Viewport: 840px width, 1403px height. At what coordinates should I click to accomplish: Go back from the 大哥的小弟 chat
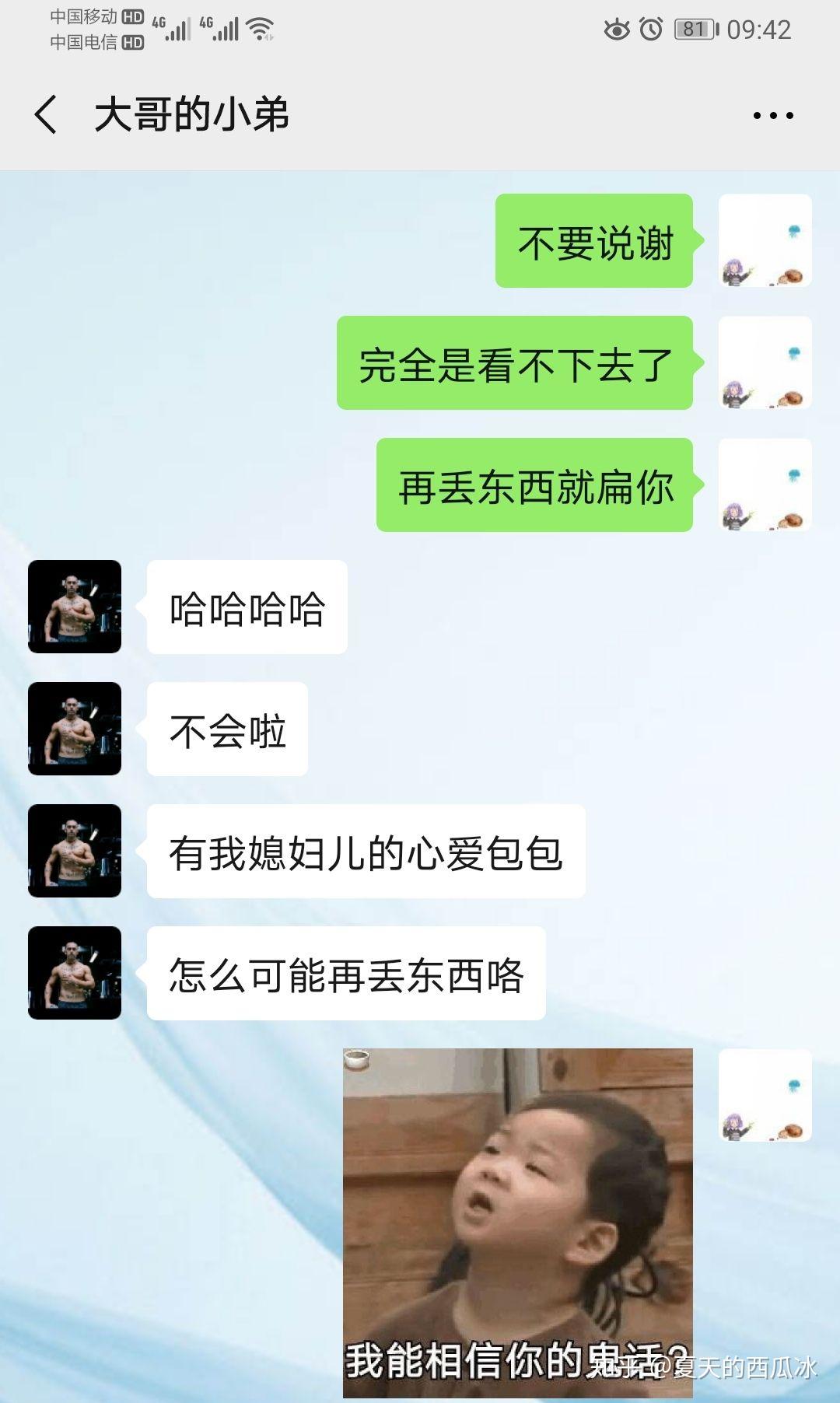pos(47,115)
